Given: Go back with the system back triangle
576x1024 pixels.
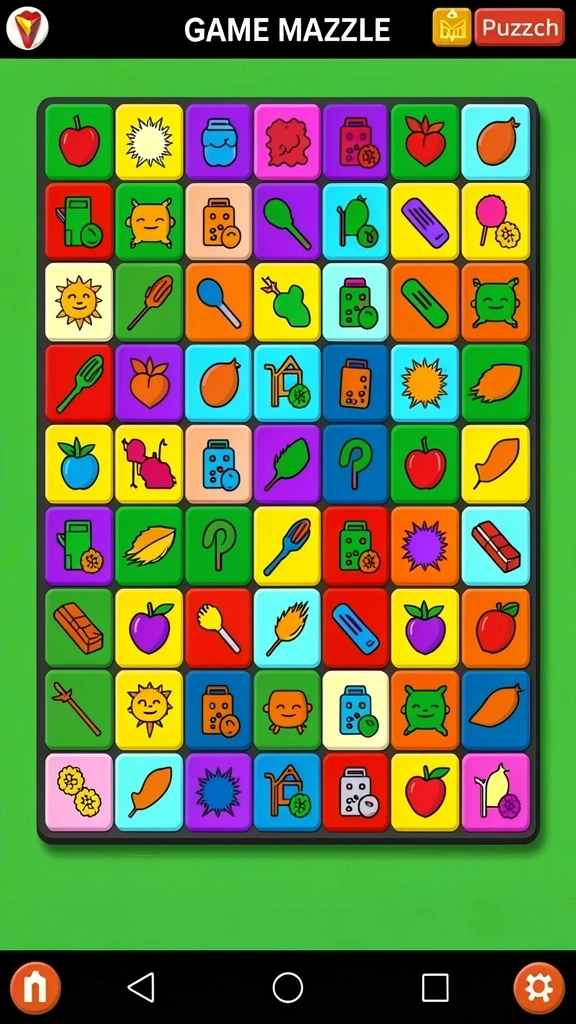Looking at the screenshot, I should click(x=141, y=987).
